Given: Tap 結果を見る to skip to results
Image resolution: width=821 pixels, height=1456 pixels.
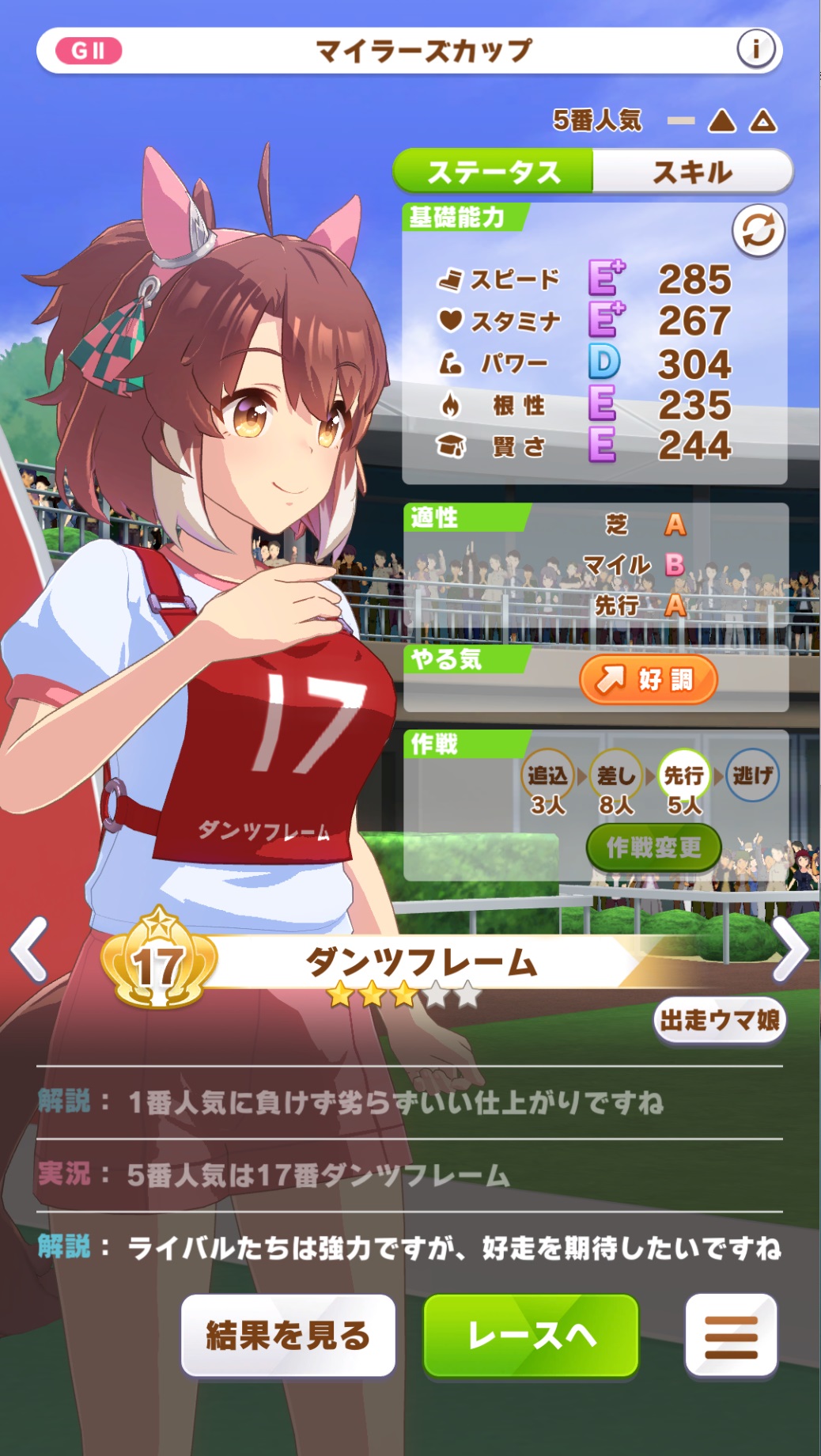Looking at the screenshot, I should (x=288, y=1336).
